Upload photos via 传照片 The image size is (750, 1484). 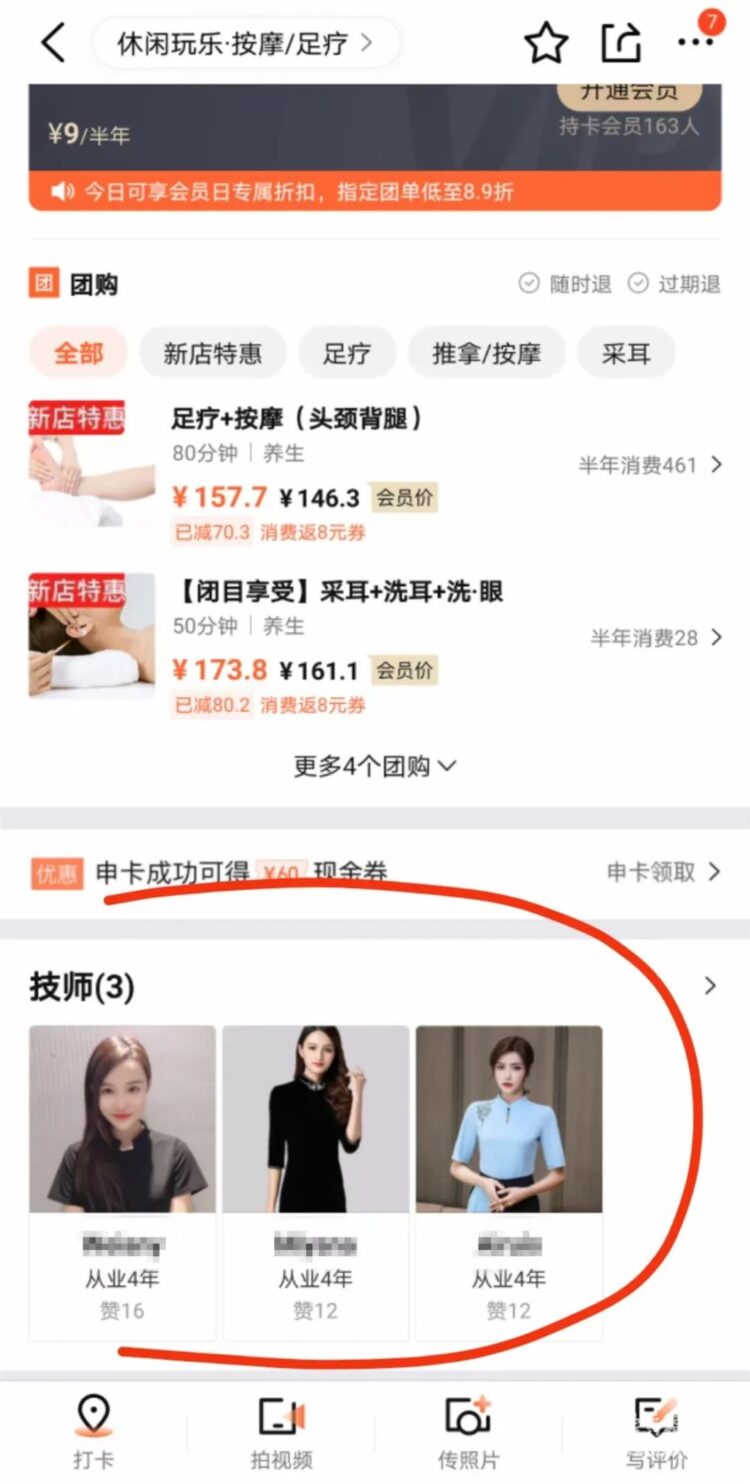[468, 1432]
